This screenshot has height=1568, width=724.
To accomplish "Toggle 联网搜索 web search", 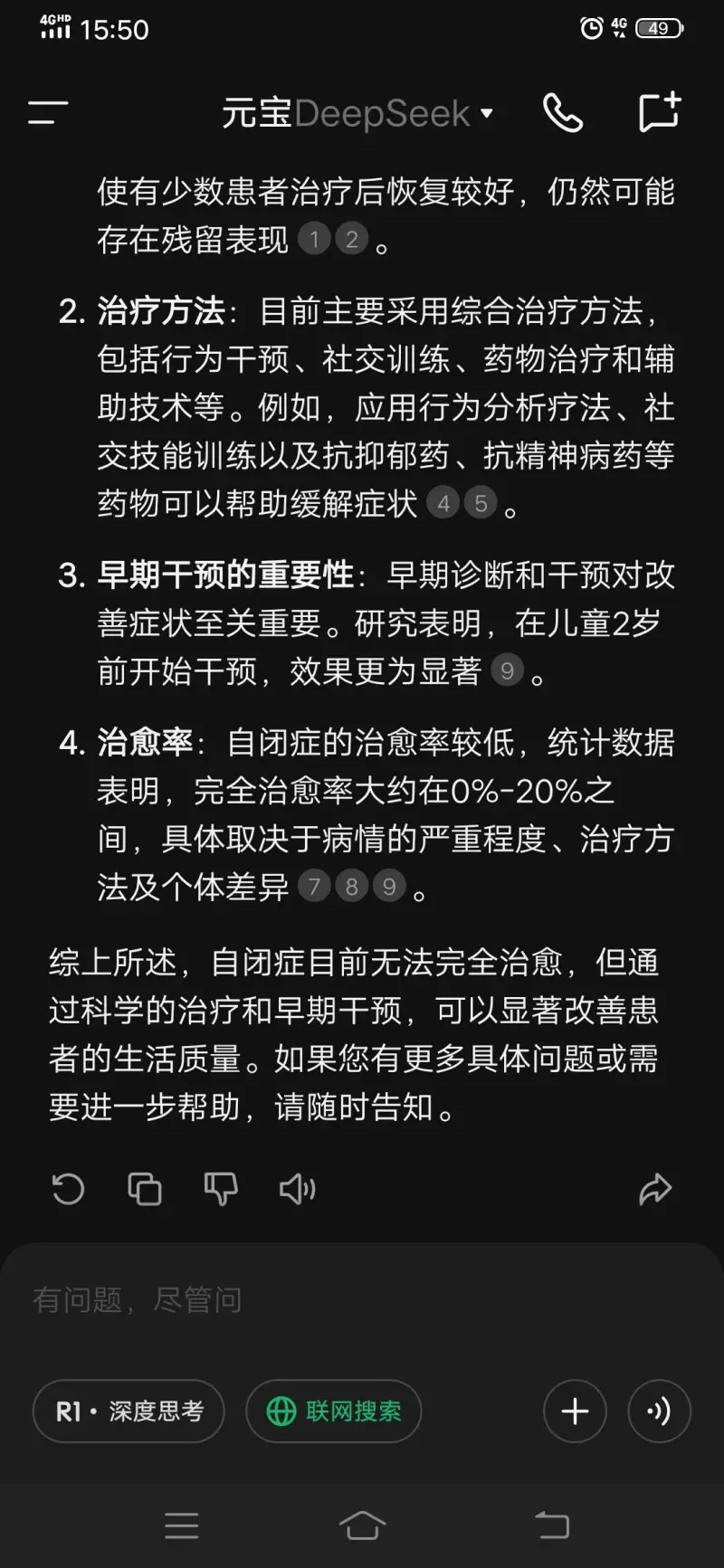I will click(334, 1411).
